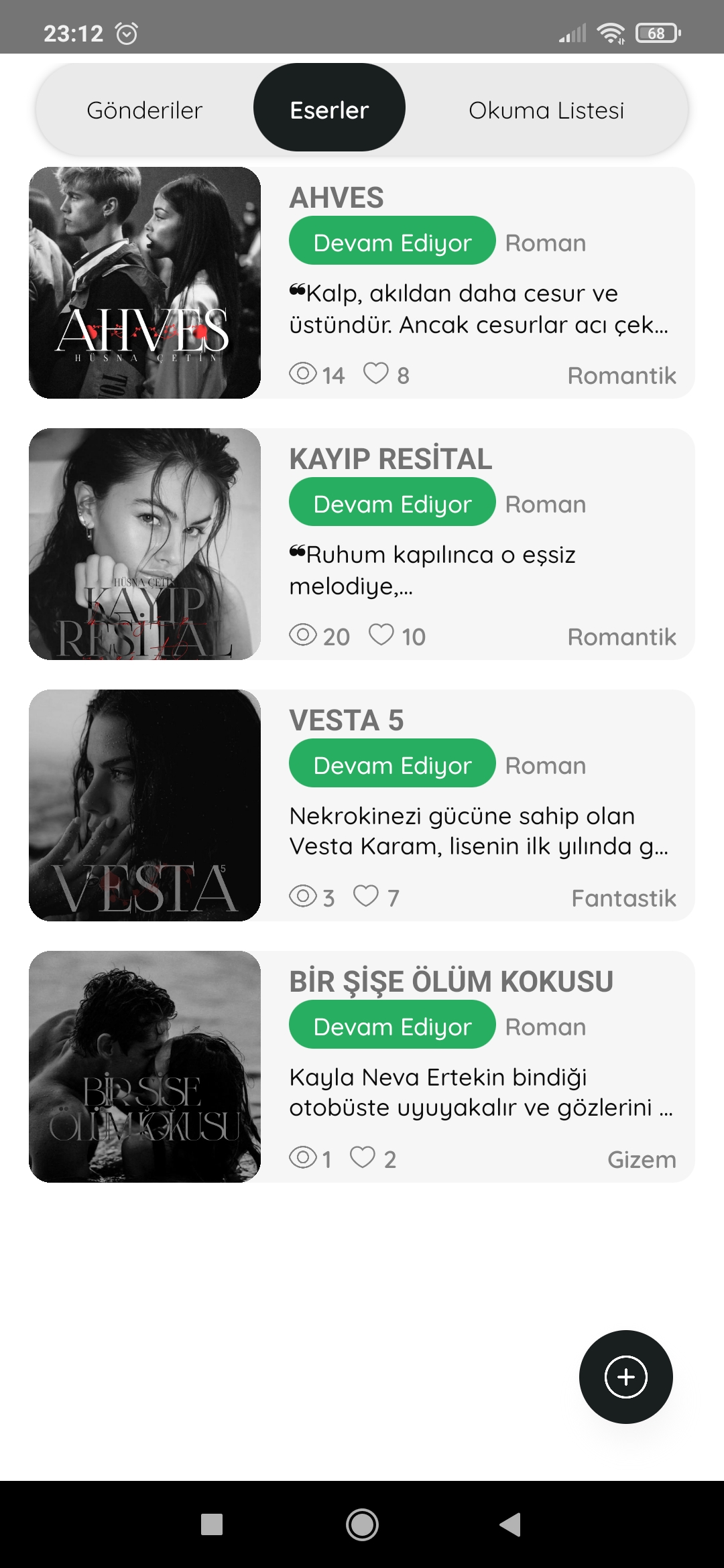Switch to the Gönderiler tab

coord(145,110)
